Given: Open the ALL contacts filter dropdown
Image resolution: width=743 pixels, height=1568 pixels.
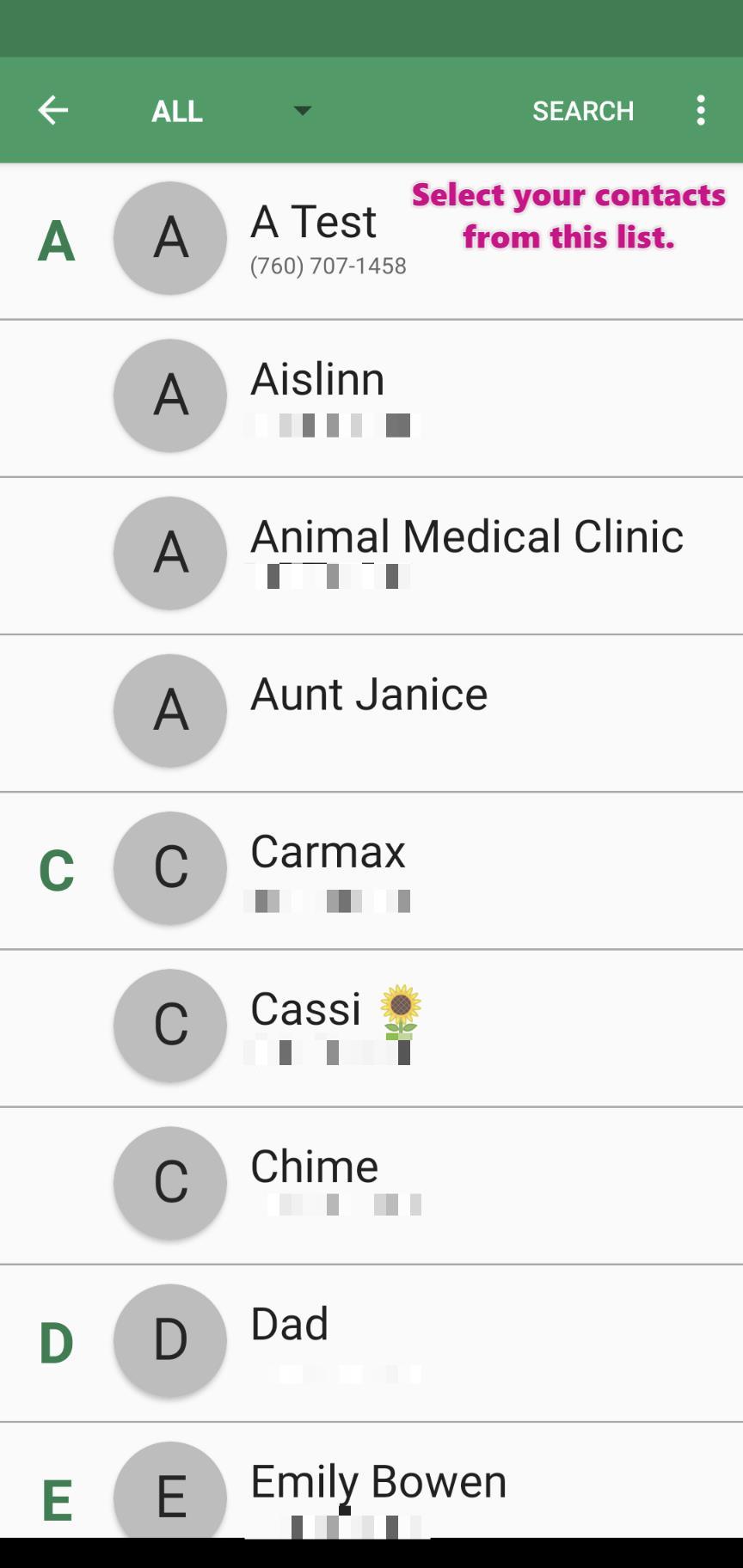Looking at the screenshot, I should point(230,111).
